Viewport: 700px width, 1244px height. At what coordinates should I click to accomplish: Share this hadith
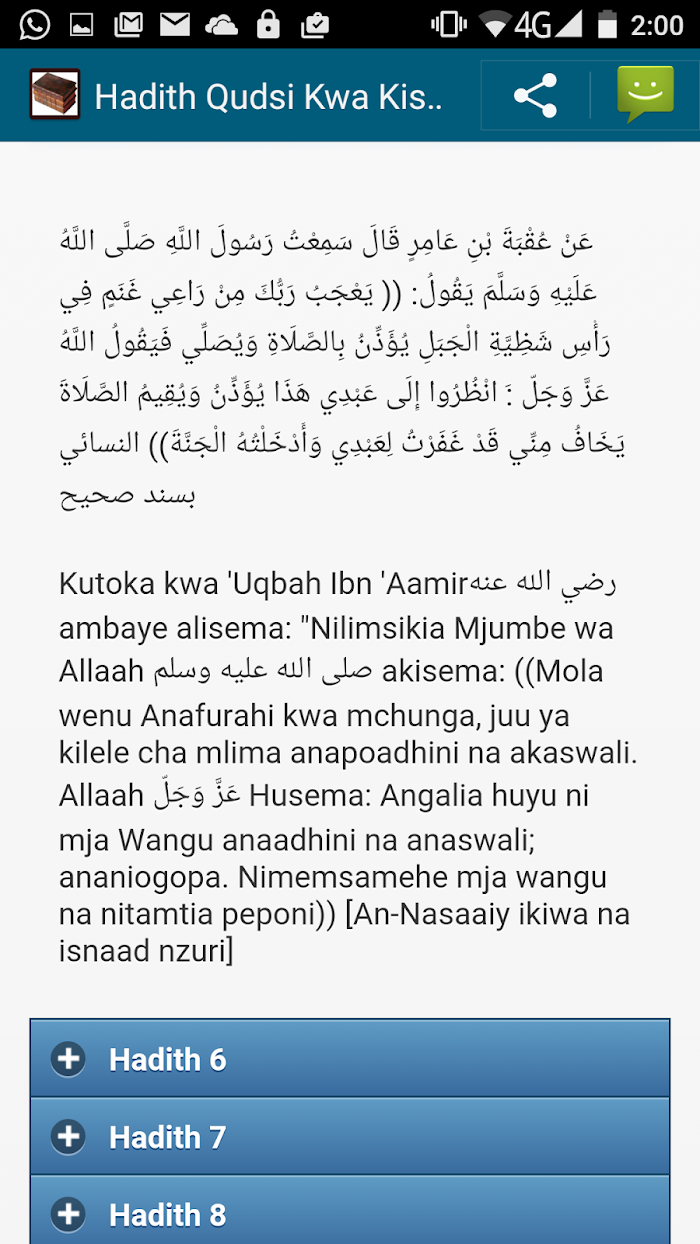pos(535,96)
